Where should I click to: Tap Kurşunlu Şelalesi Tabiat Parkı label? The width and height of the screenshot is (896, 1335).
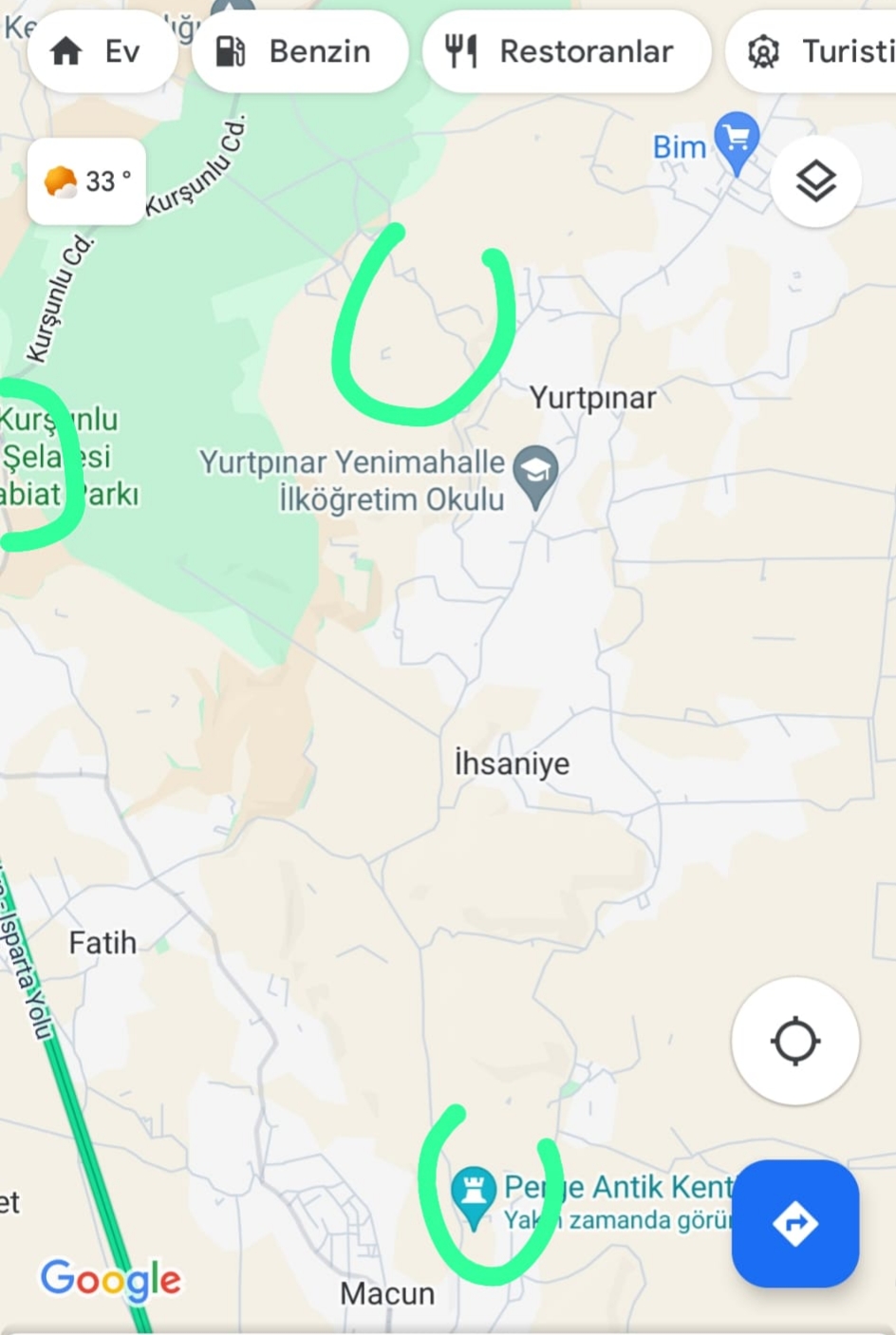point(65,457)
